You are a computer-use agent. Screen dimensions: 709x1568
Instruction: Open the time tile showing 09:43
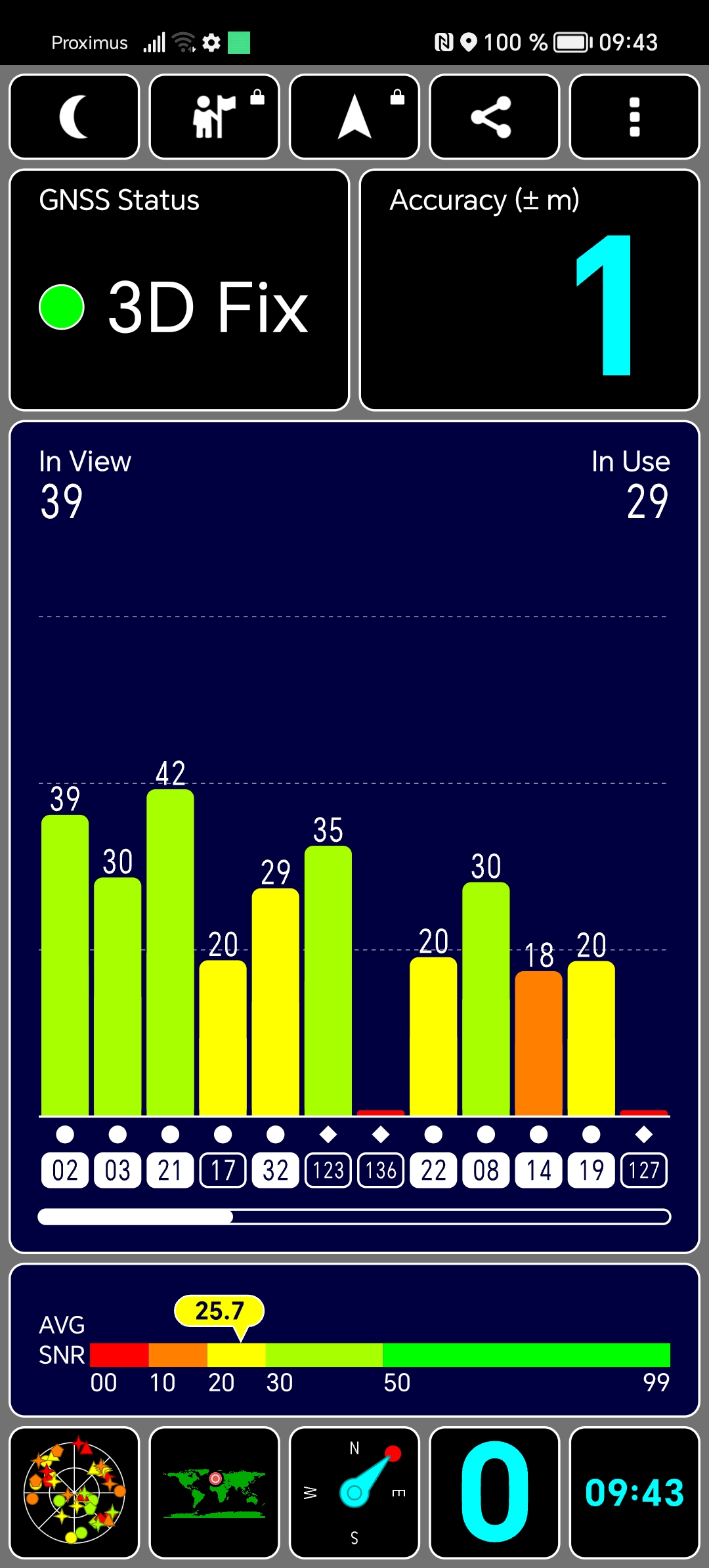coord(634,1492)
